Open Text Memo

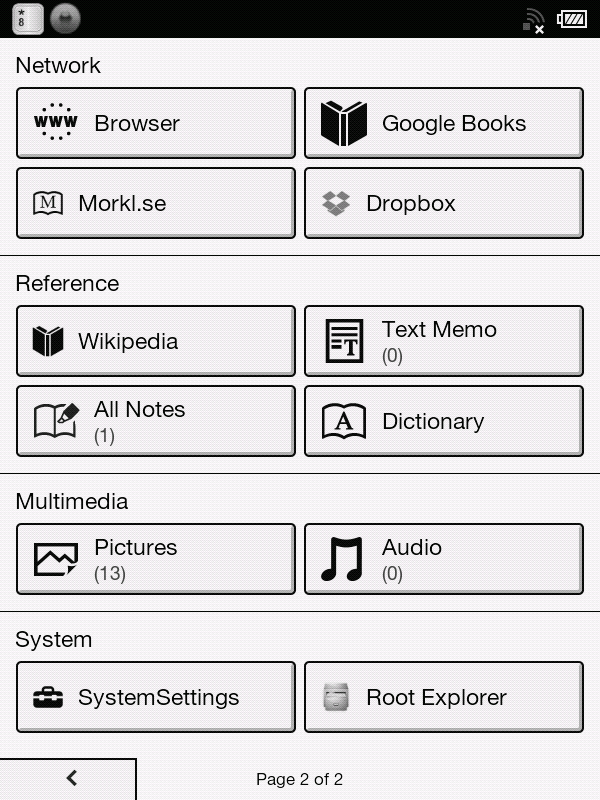pyautogui.click(x=443, y=341)
